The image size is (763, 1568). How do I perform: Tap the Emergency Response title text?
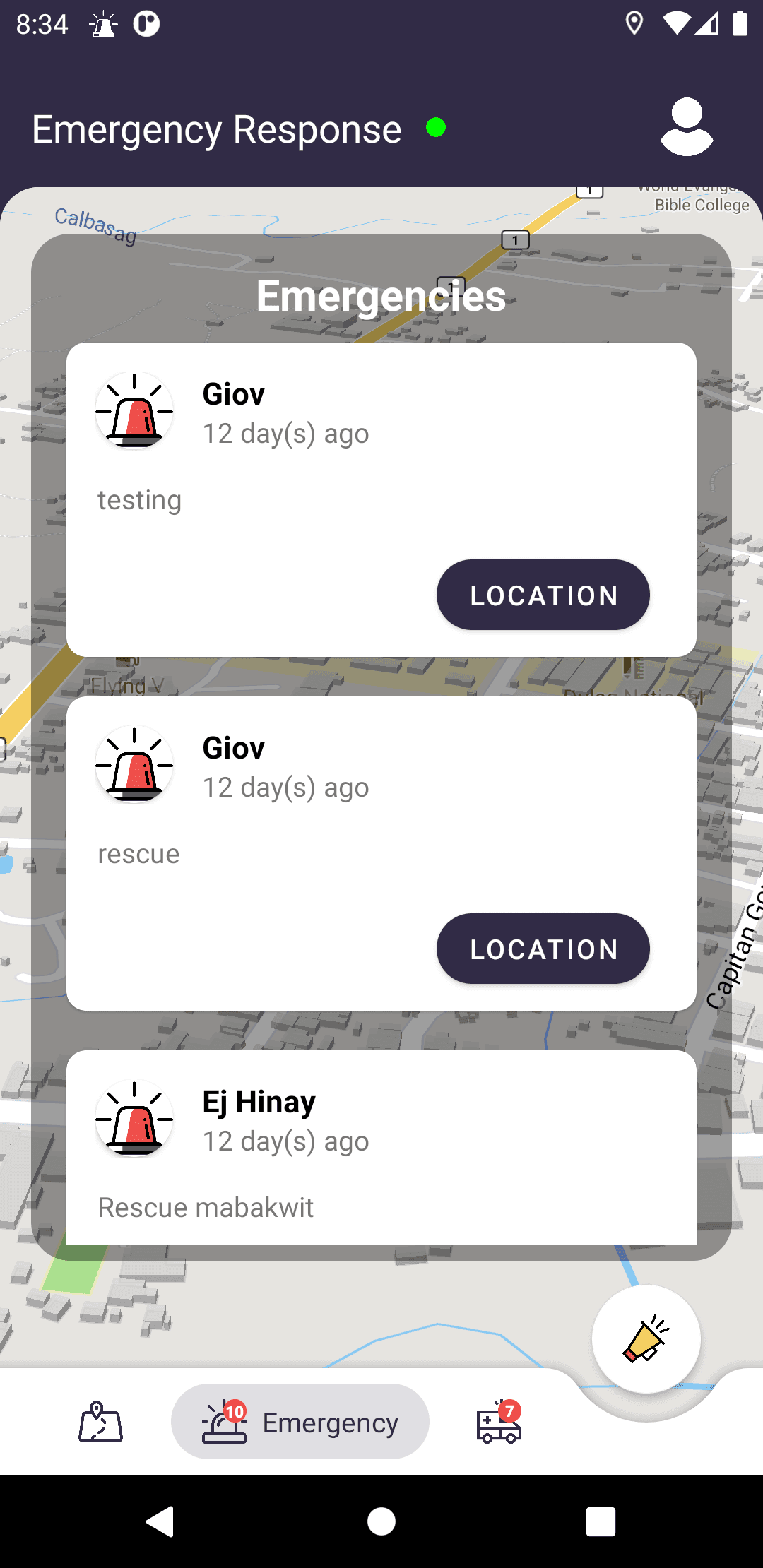tap(215, 128)
